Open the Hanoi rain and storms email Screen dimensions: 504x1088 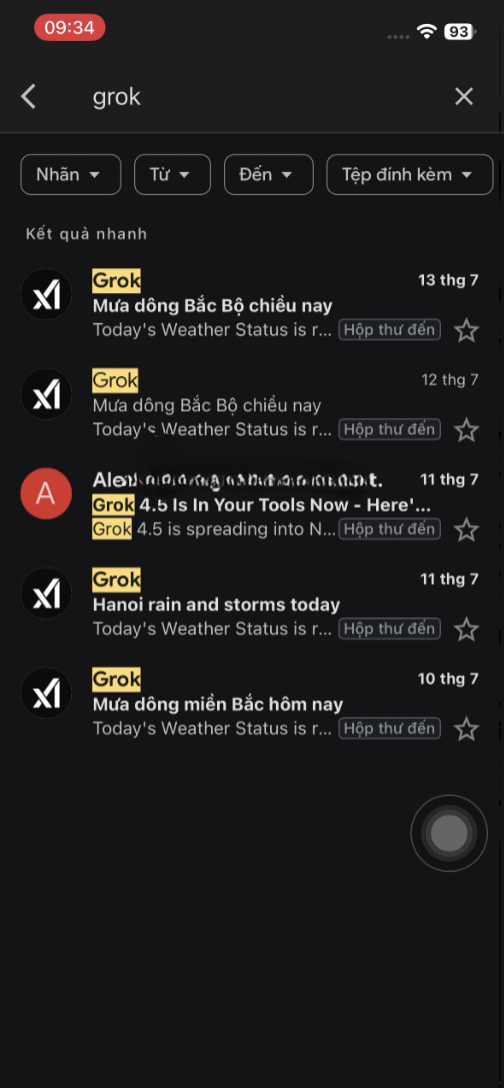coord(252,605)
